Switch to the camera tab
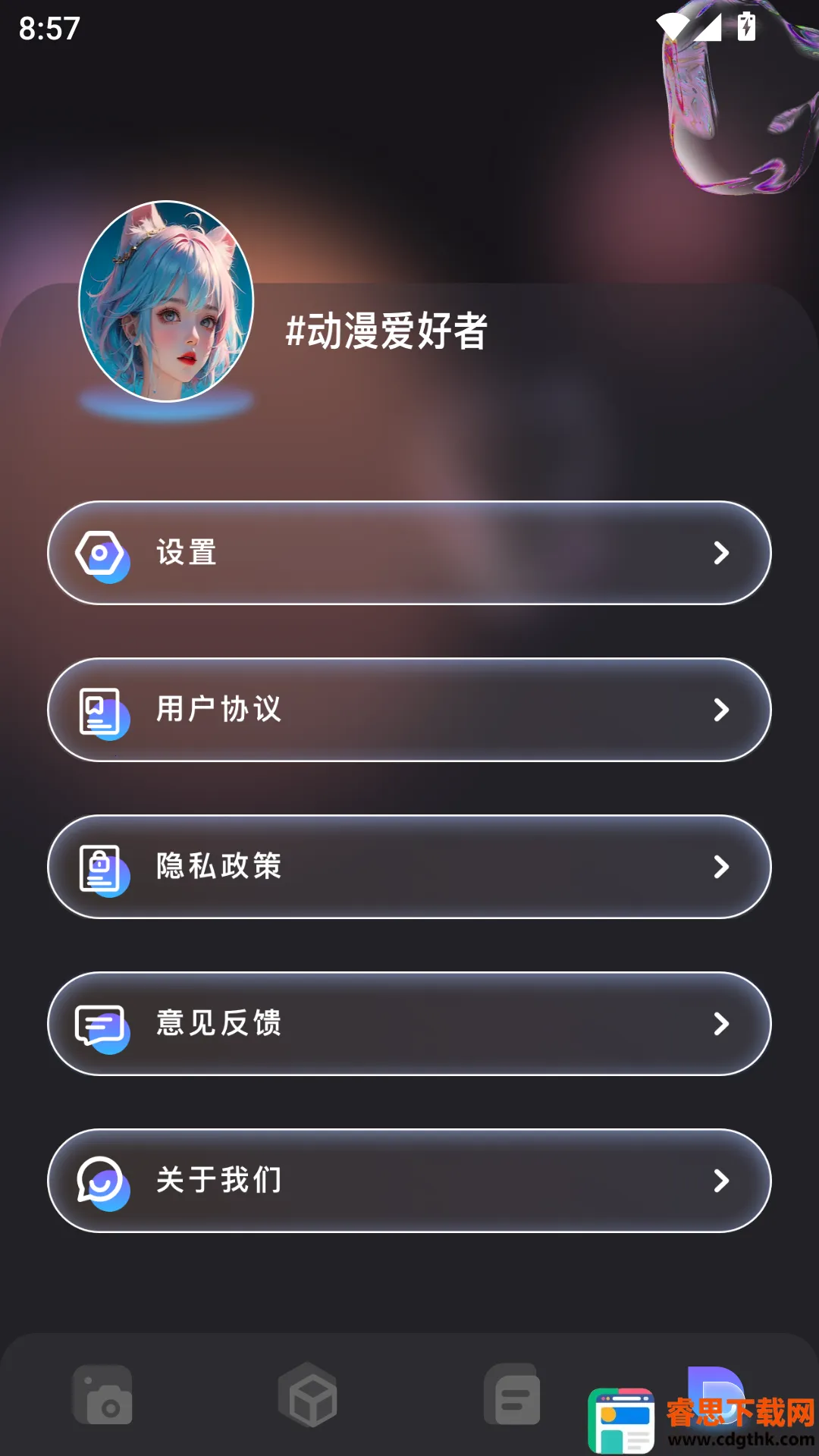This screenshot has height=1456, width=819. 103,1396
